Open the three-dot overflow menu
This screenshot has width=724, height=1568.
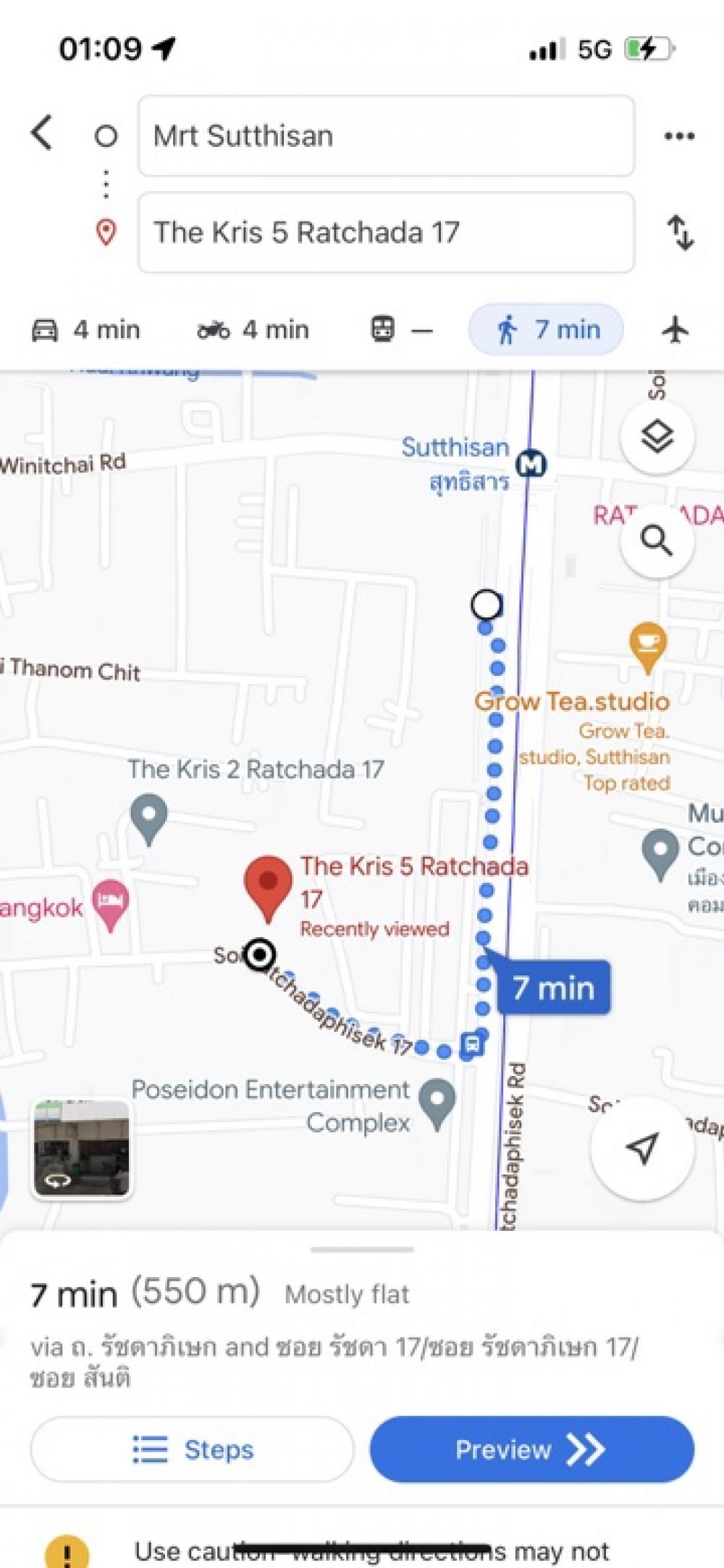[679, 136]
